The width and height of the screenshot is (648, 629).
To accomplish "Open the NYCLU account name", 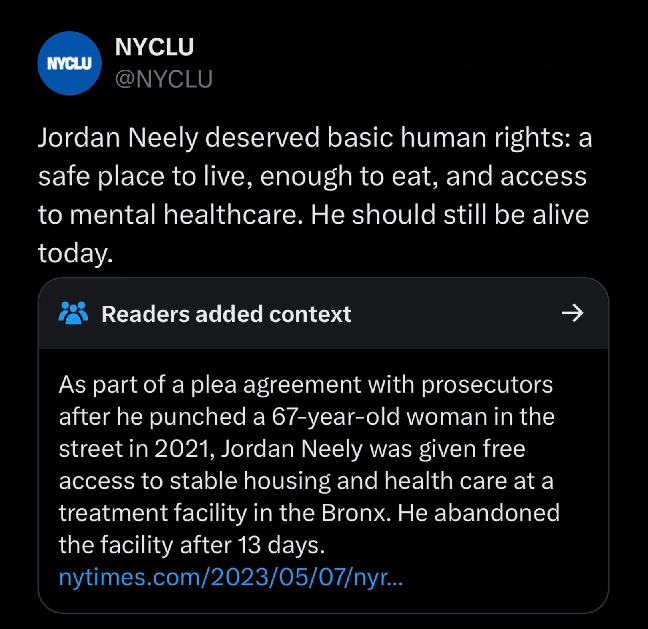I will pos(154,47).
